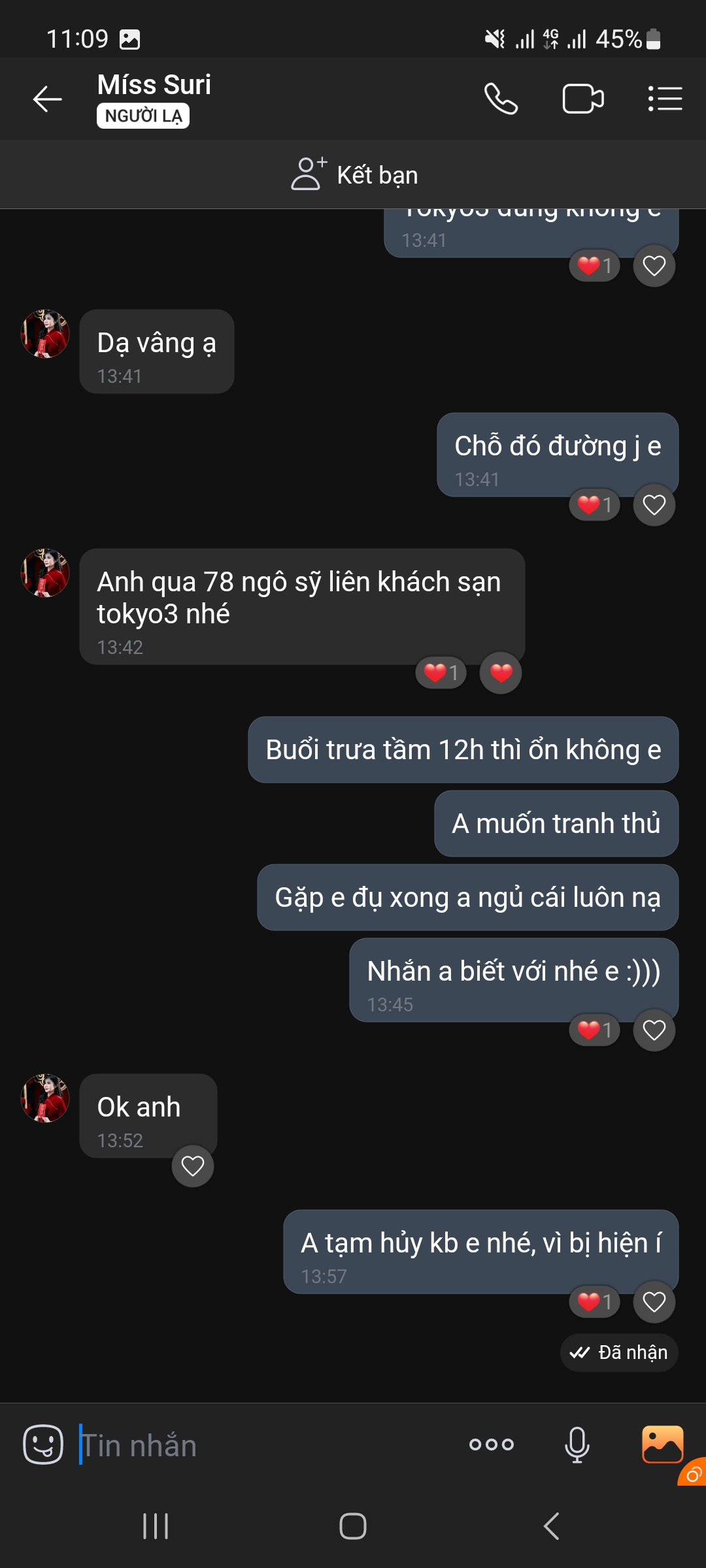Go back from Miss Suri chat
Viewport: 706px width, 1568px height.
tap(47, 99)
